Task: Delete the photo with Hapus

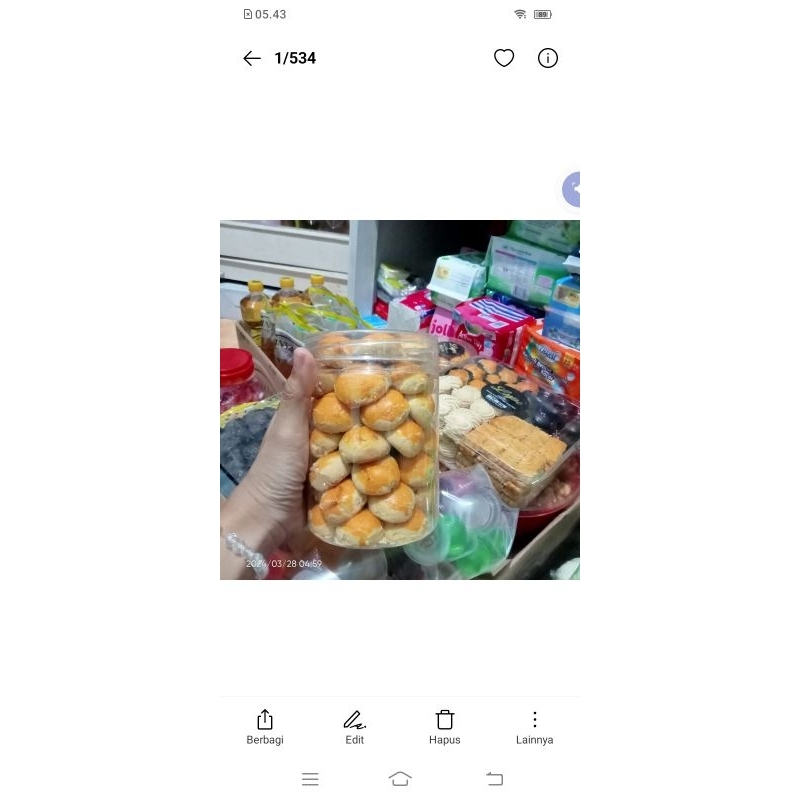Action: point(445,726)
